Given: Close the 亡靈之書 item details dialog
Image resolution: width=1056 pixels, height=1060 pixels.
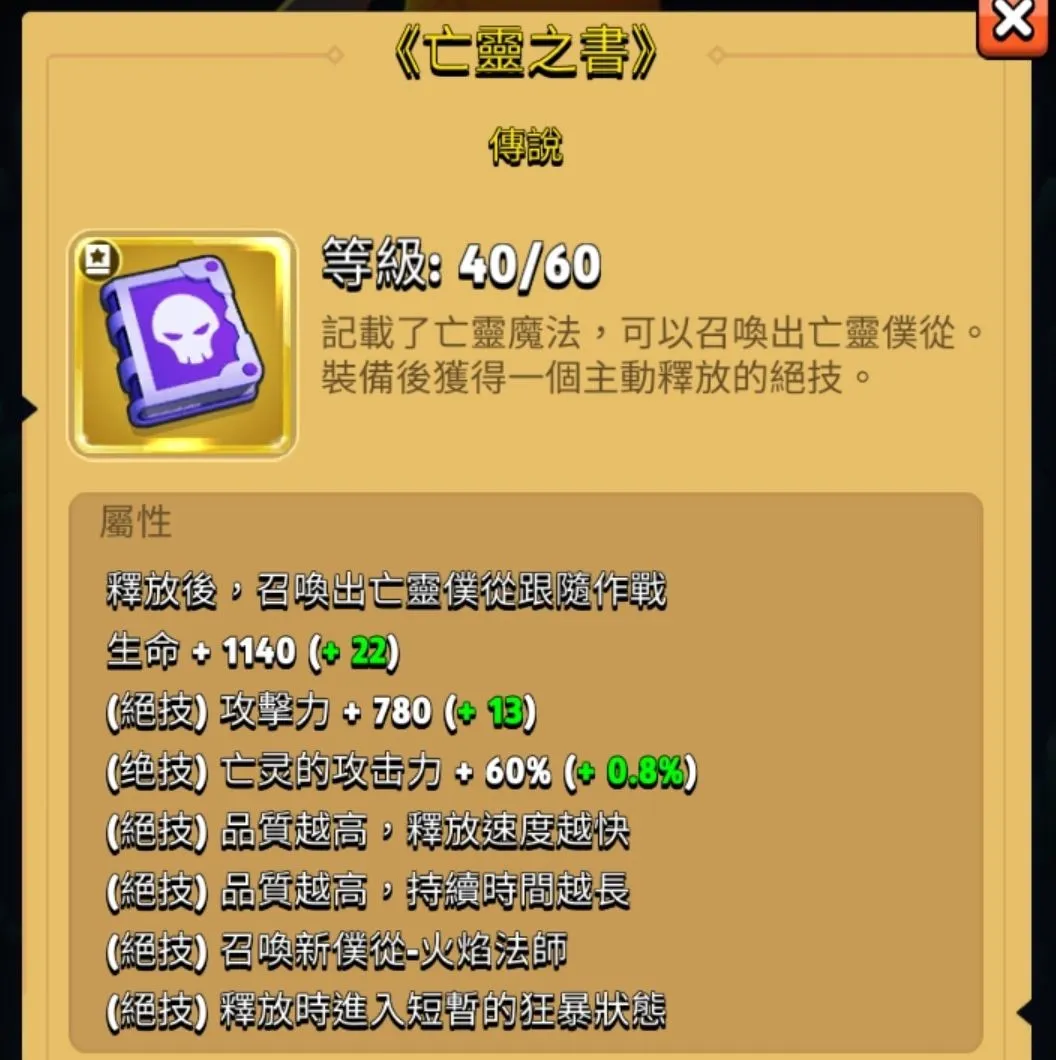Looking at the screenshot, I should click(1014, 24).
